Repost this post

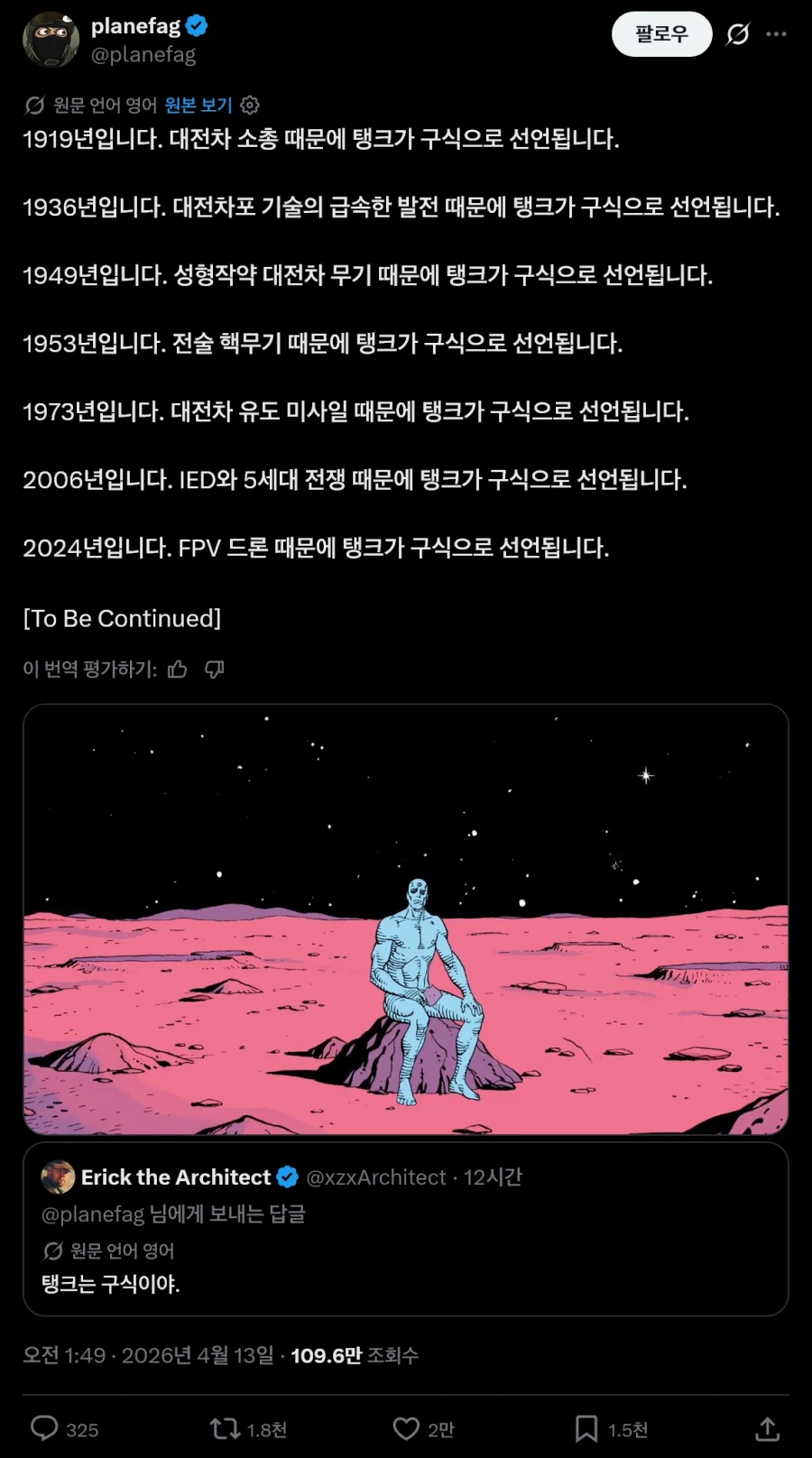(225, 1428)
